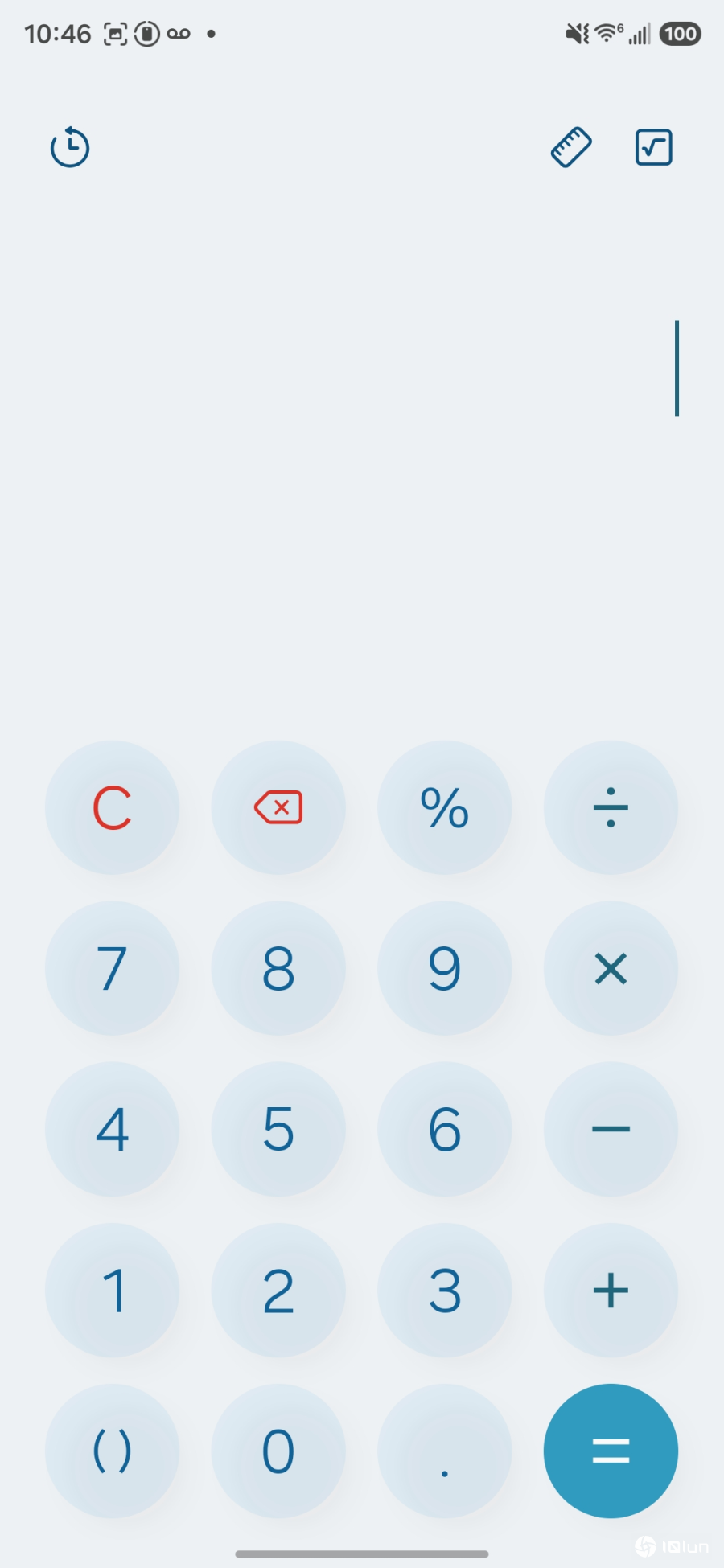
Task: Select the division operator
Action: [x=611, y=807]
